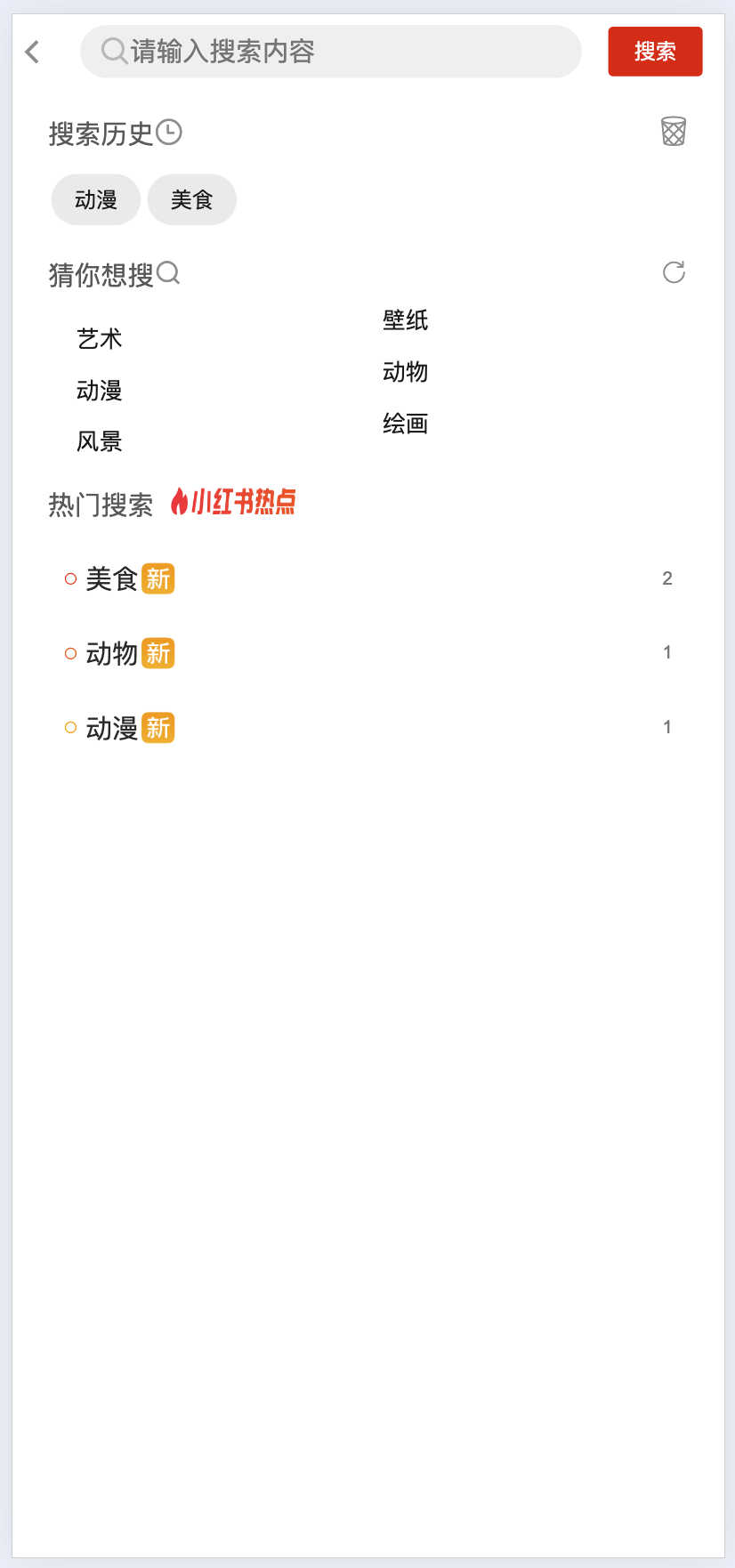Choose 动漫 under 猜你想搜
735x1568 pixels.
coord(100,391)
